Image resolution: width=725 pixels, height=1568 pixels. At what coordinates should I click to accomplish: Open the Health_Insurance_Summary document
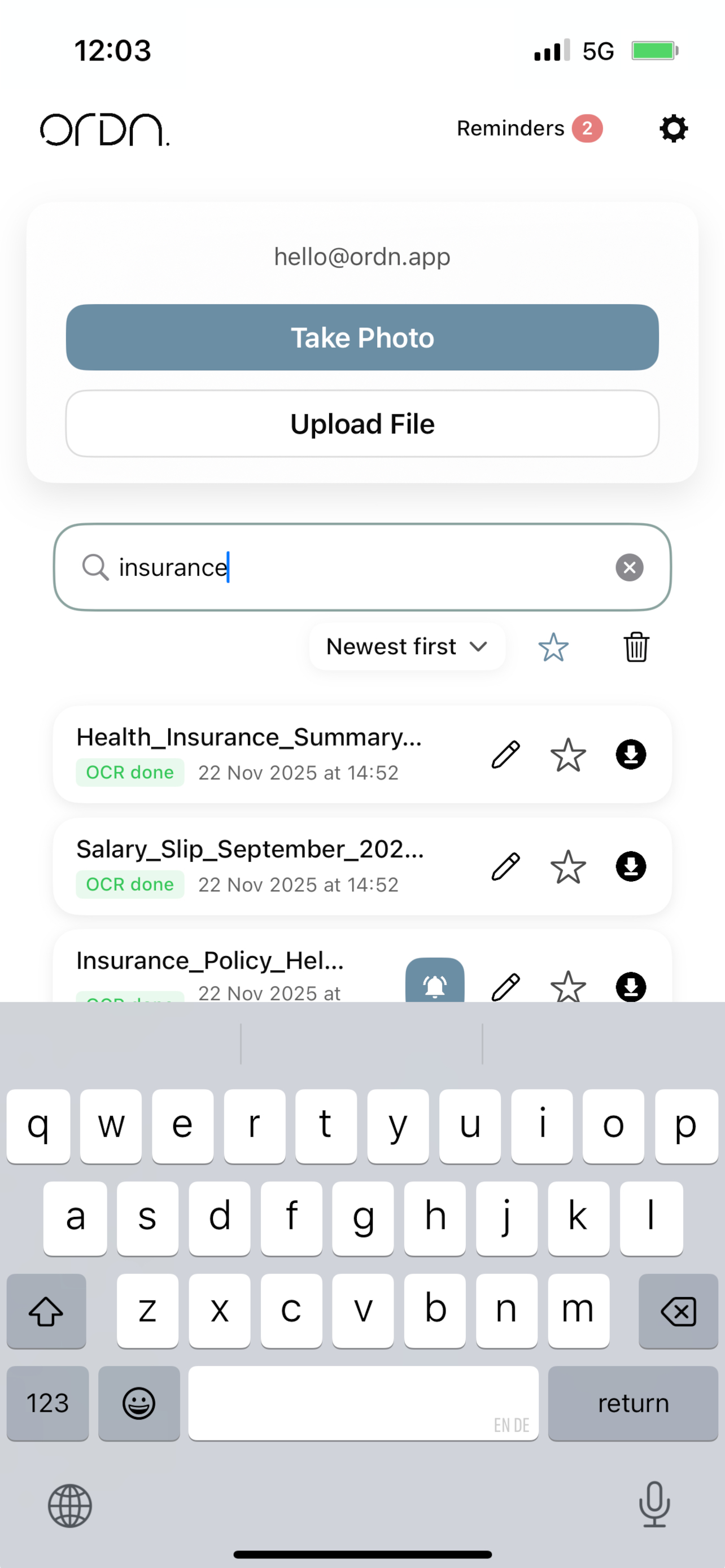tap(250, 738)
